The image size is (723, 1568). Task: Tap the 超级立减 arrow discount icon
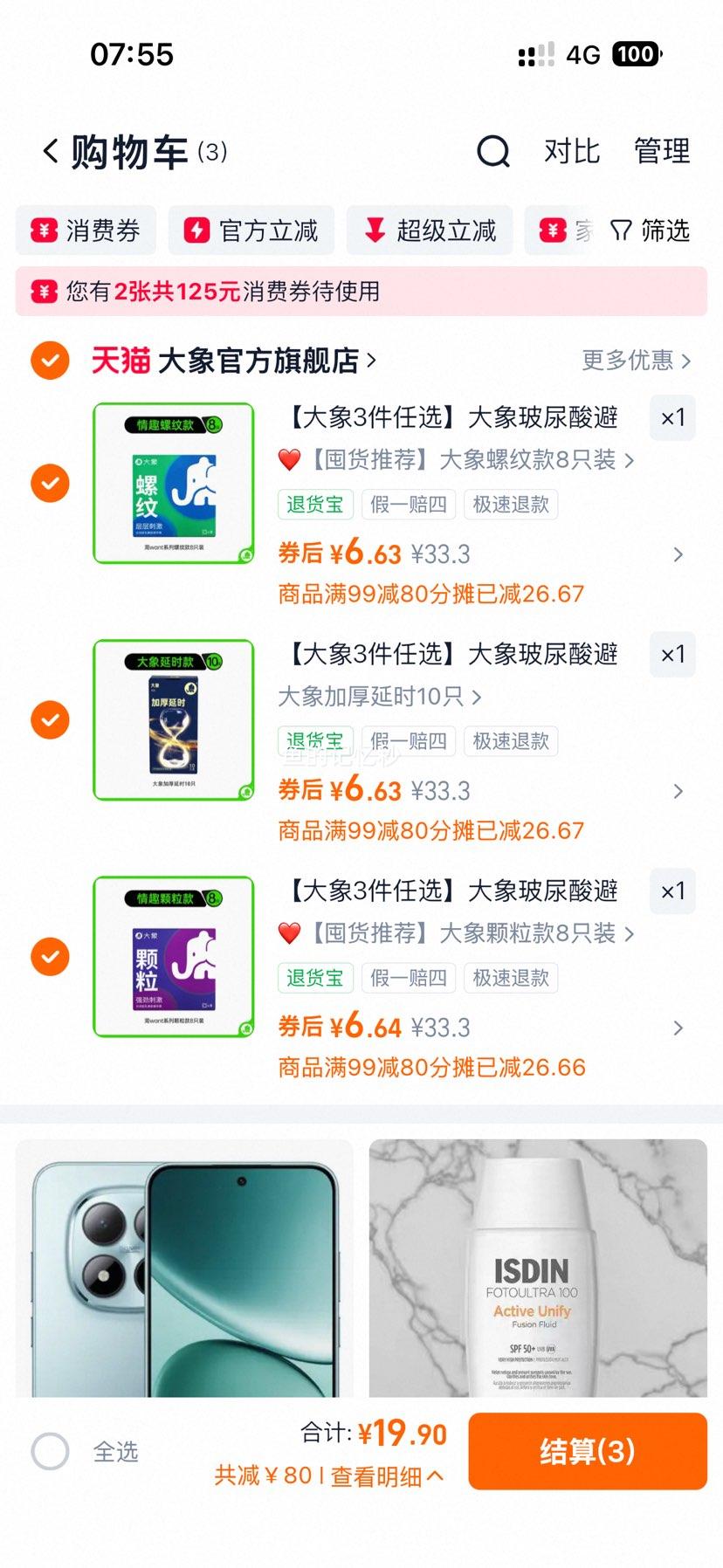pyautogui.click(x=375, y=230)
